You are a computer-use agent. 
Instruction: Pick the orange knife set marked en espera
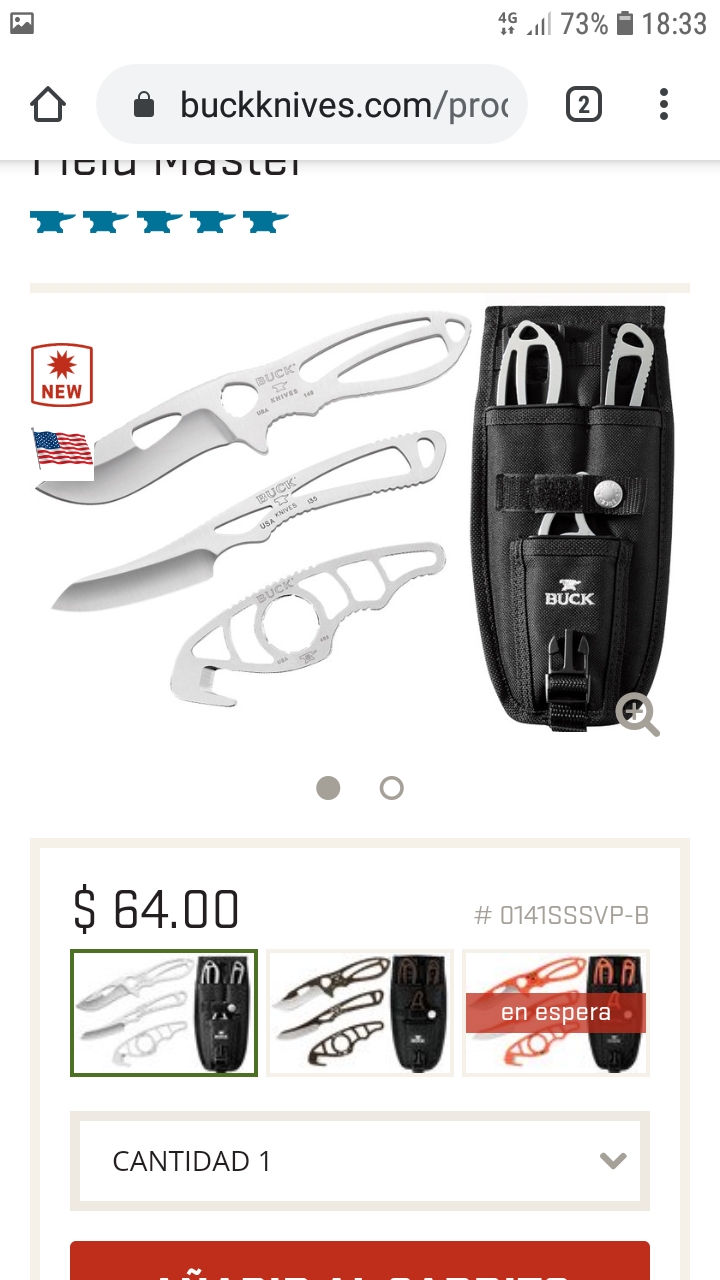pos(556,1012)
